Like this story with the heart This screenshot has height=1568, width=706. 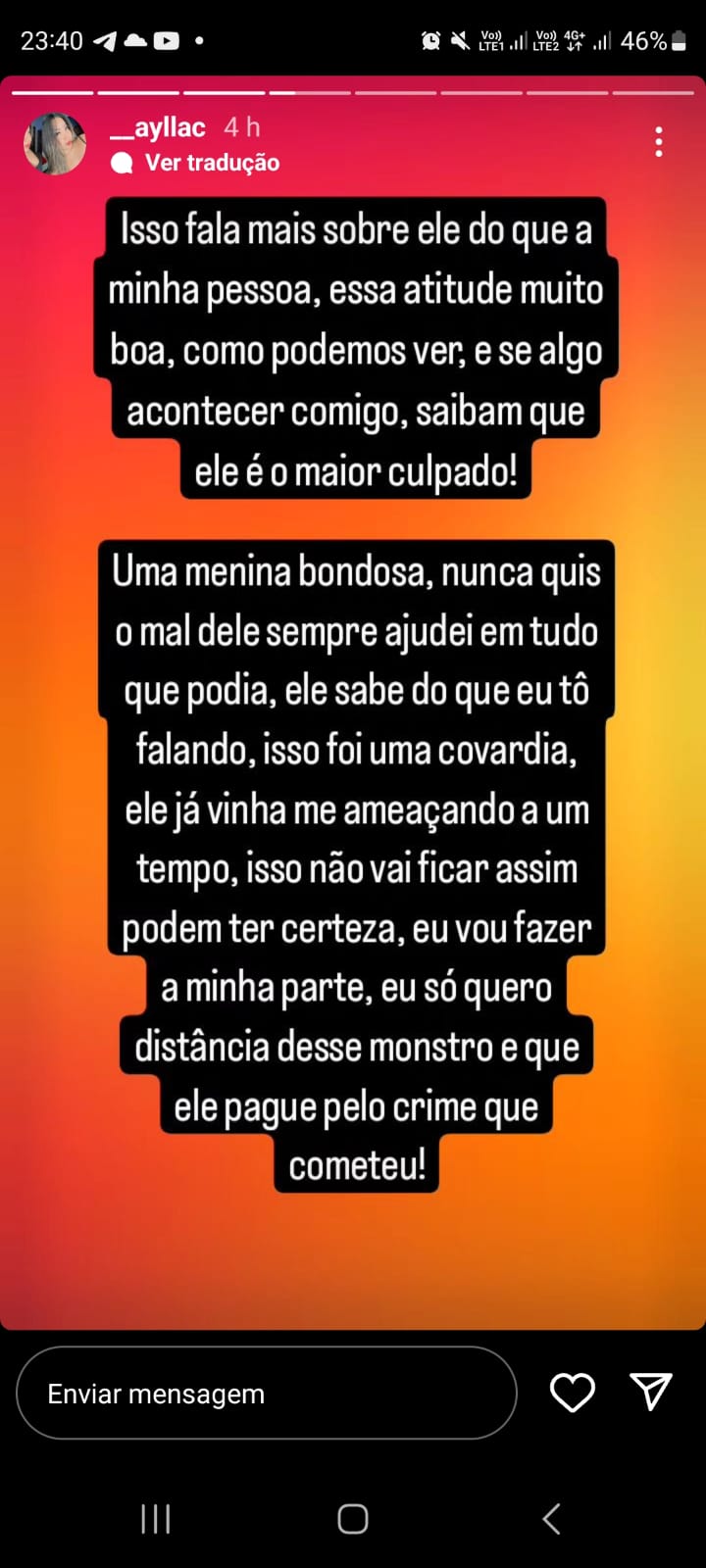pyautogui.click(x=572, y=1393)
